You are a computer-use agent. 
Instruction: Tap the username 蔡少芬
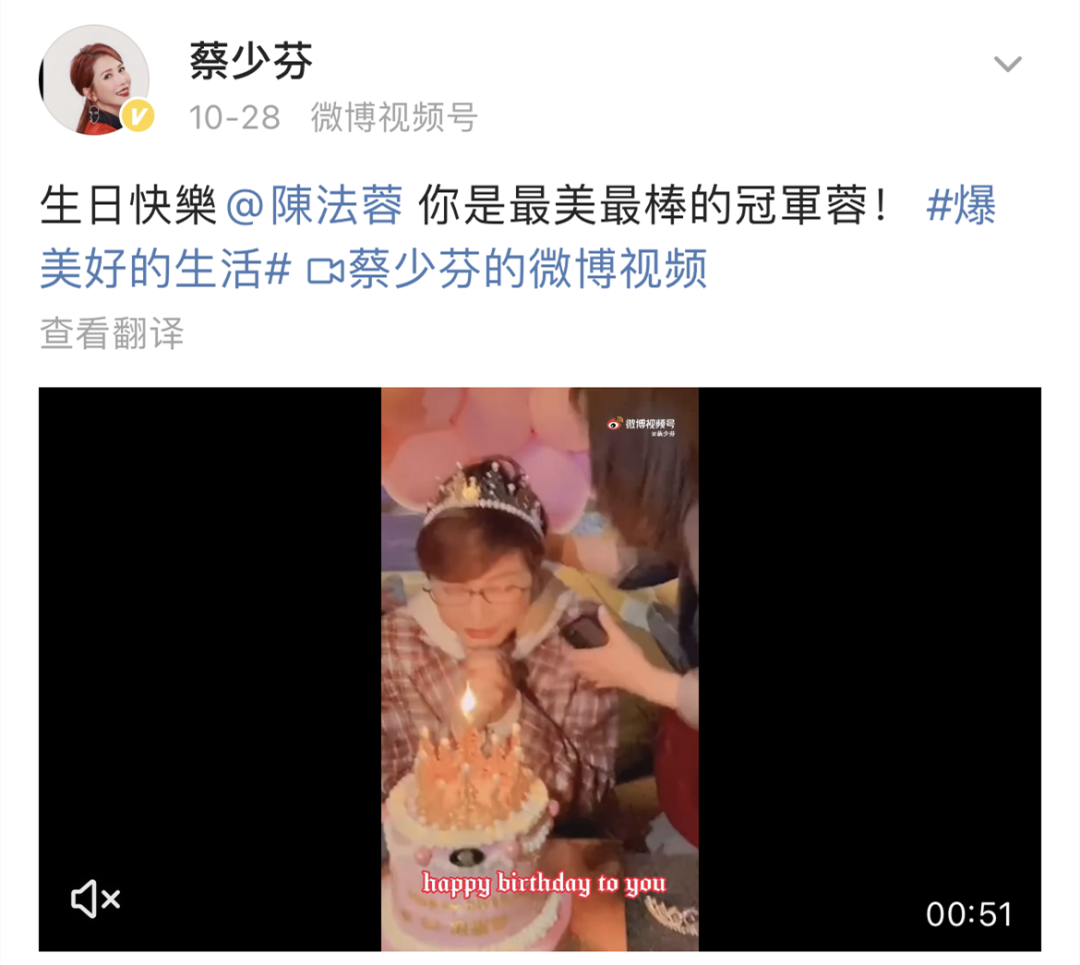[251, 62]
